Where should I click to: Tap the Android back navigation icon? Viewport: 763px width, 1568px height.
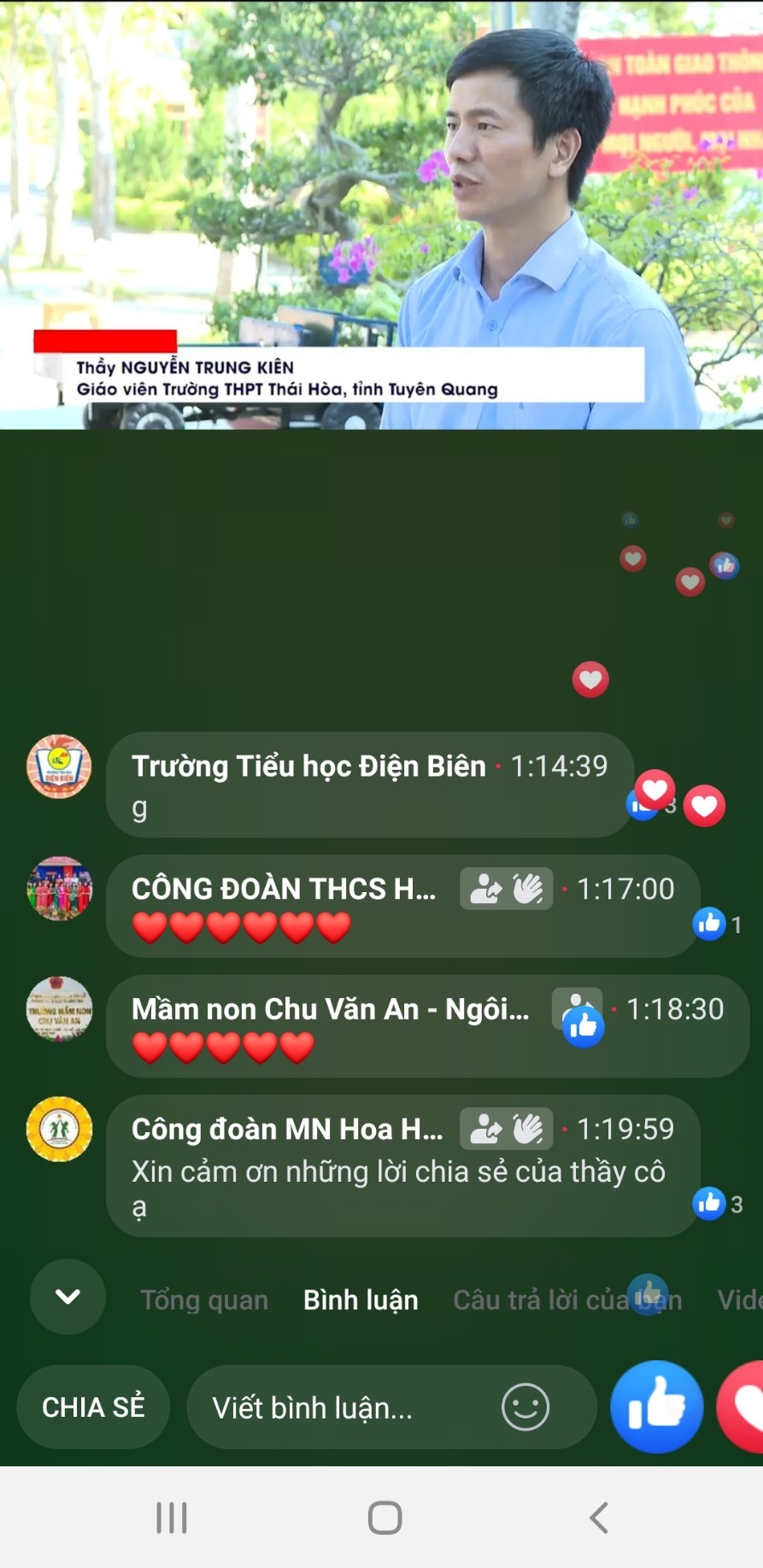coord(598,1518)
